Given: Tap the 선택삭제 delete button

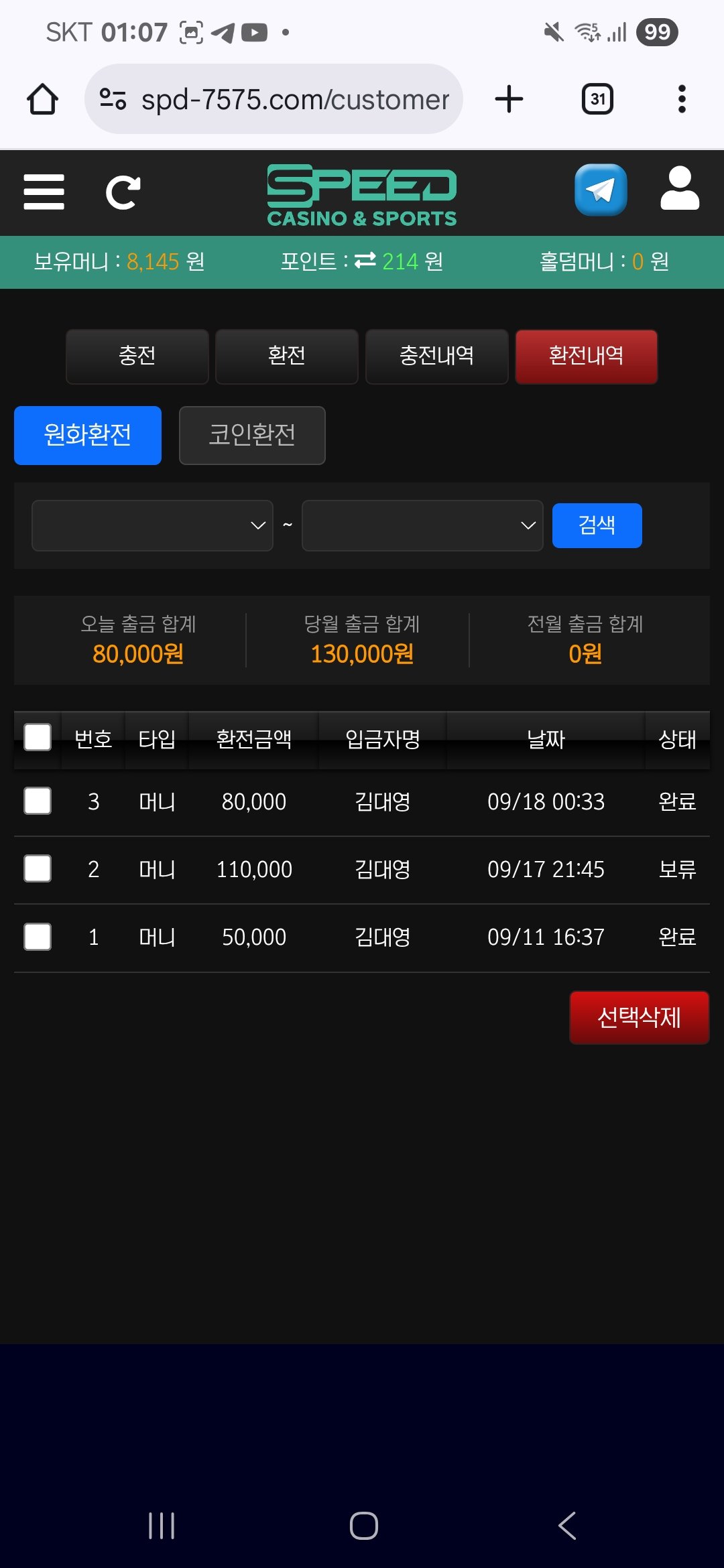Looking at the screenshot, I should (x=639, y=1017).
